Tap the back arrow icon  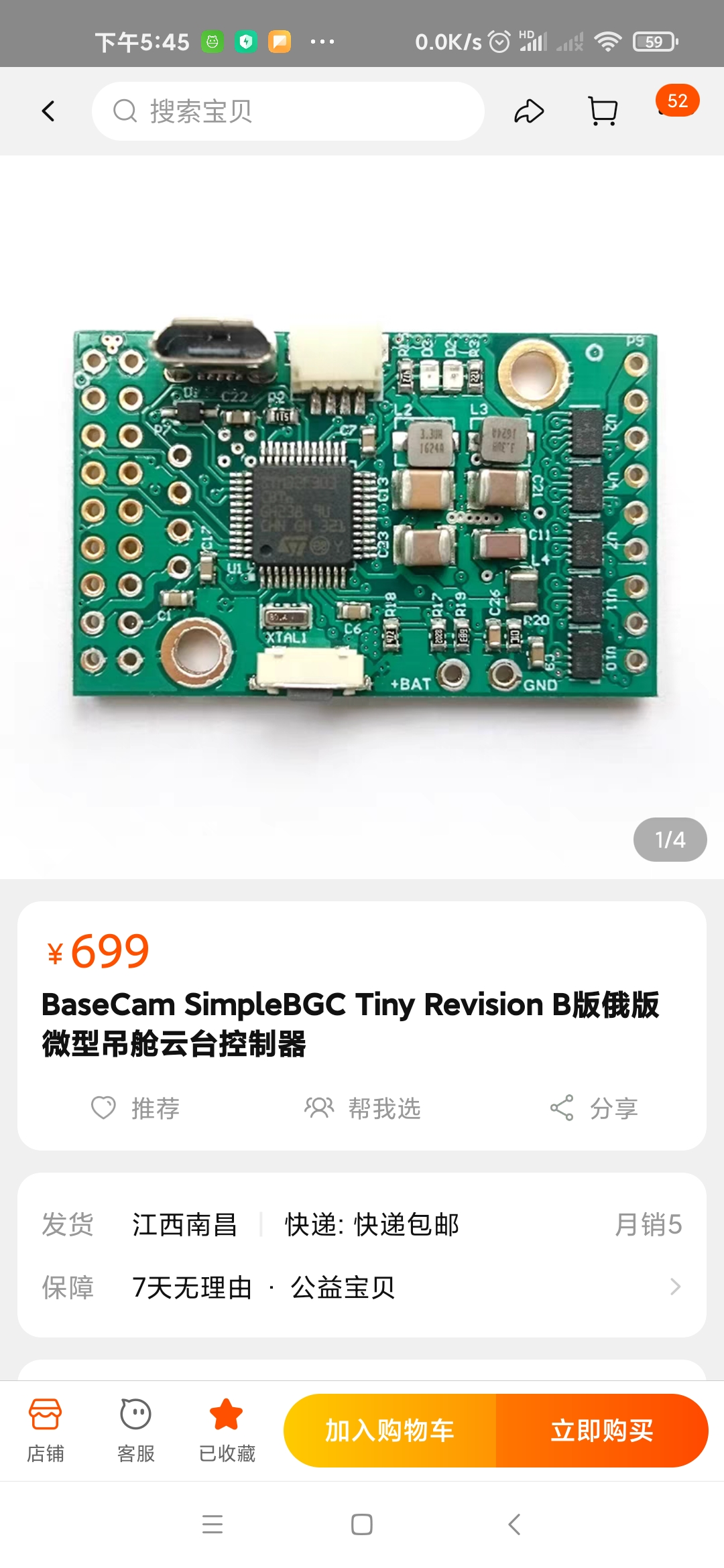click(48, 111)
